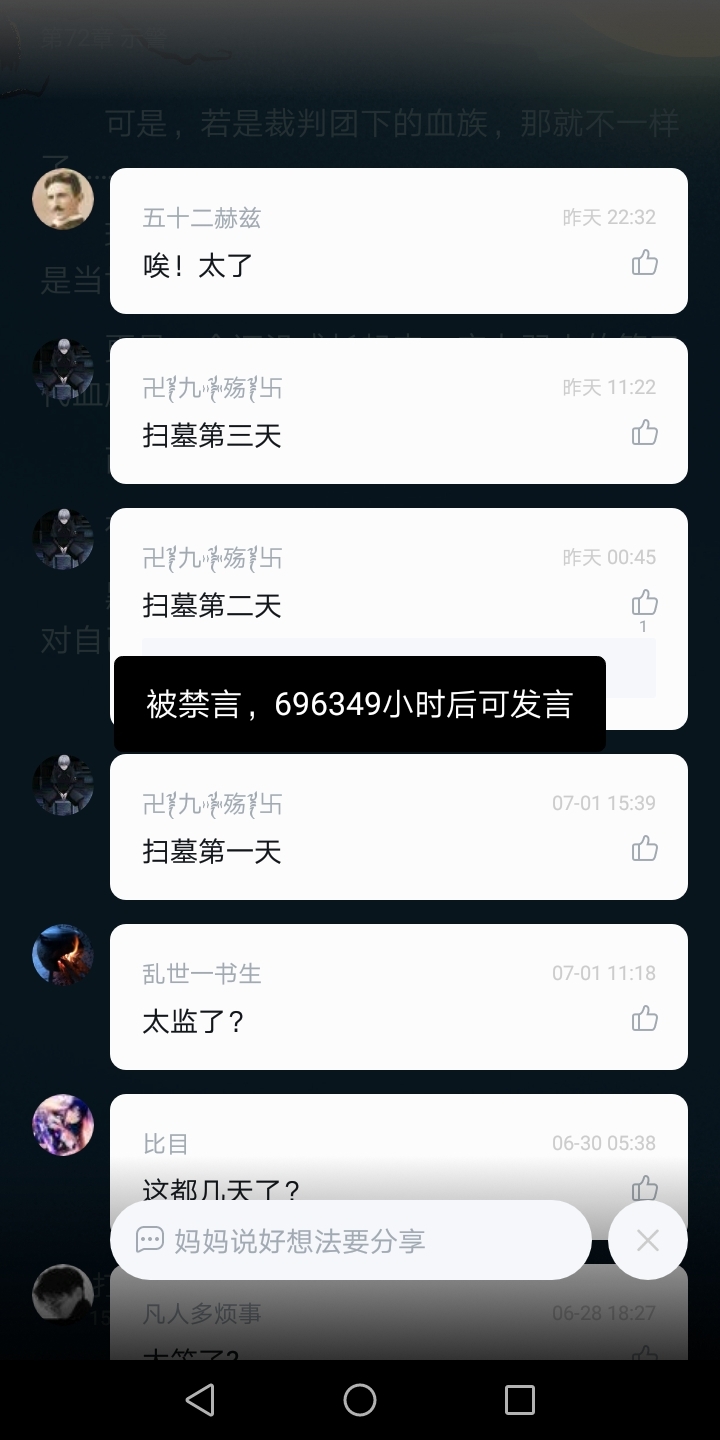Like 乱世一书生's comment 太监了？
The image size is (720, 1440).
pyautogui.click(x=645, y=1019)
